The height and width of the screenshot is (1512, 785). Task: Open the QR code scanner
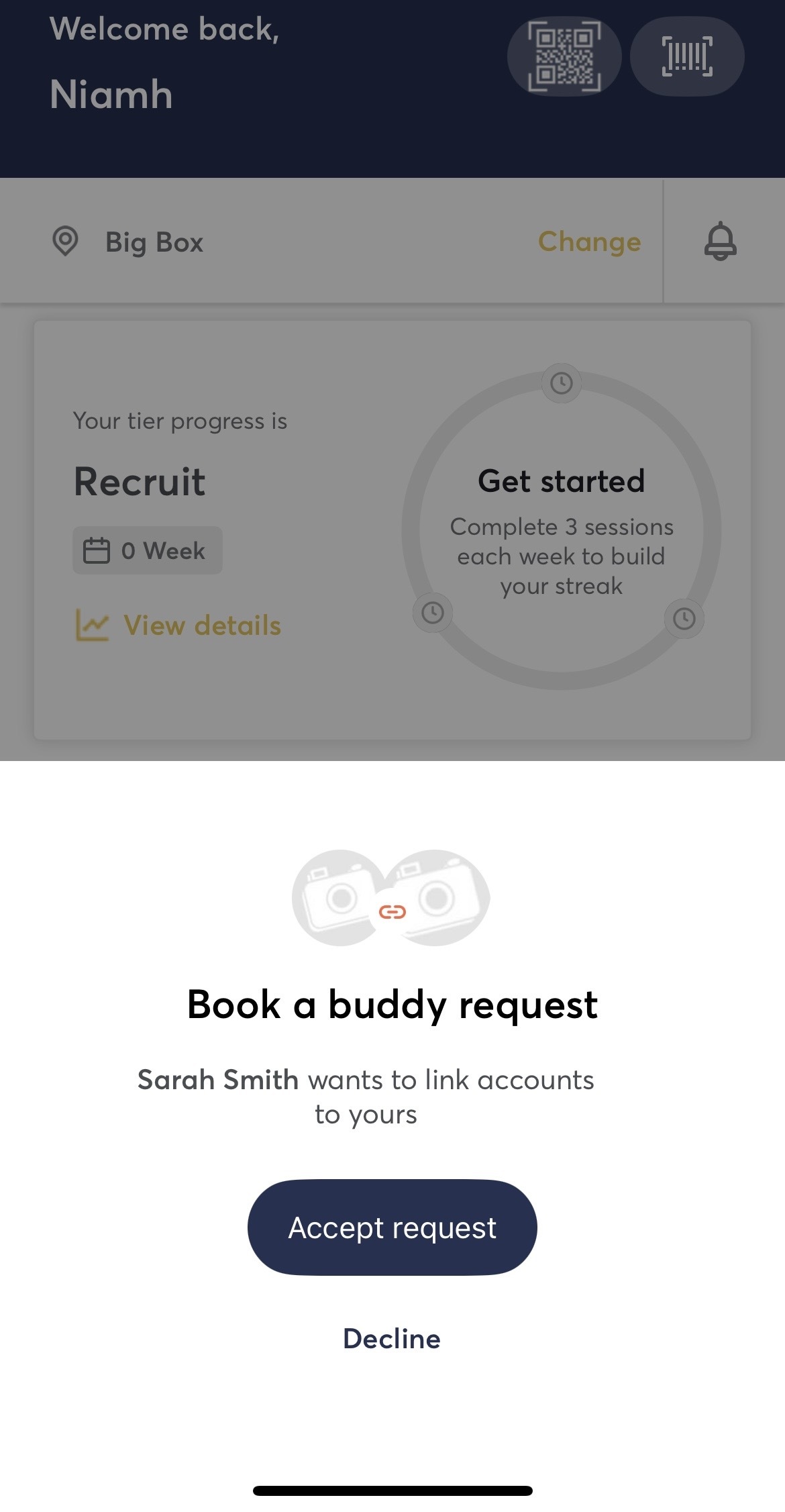pos(564,56)
